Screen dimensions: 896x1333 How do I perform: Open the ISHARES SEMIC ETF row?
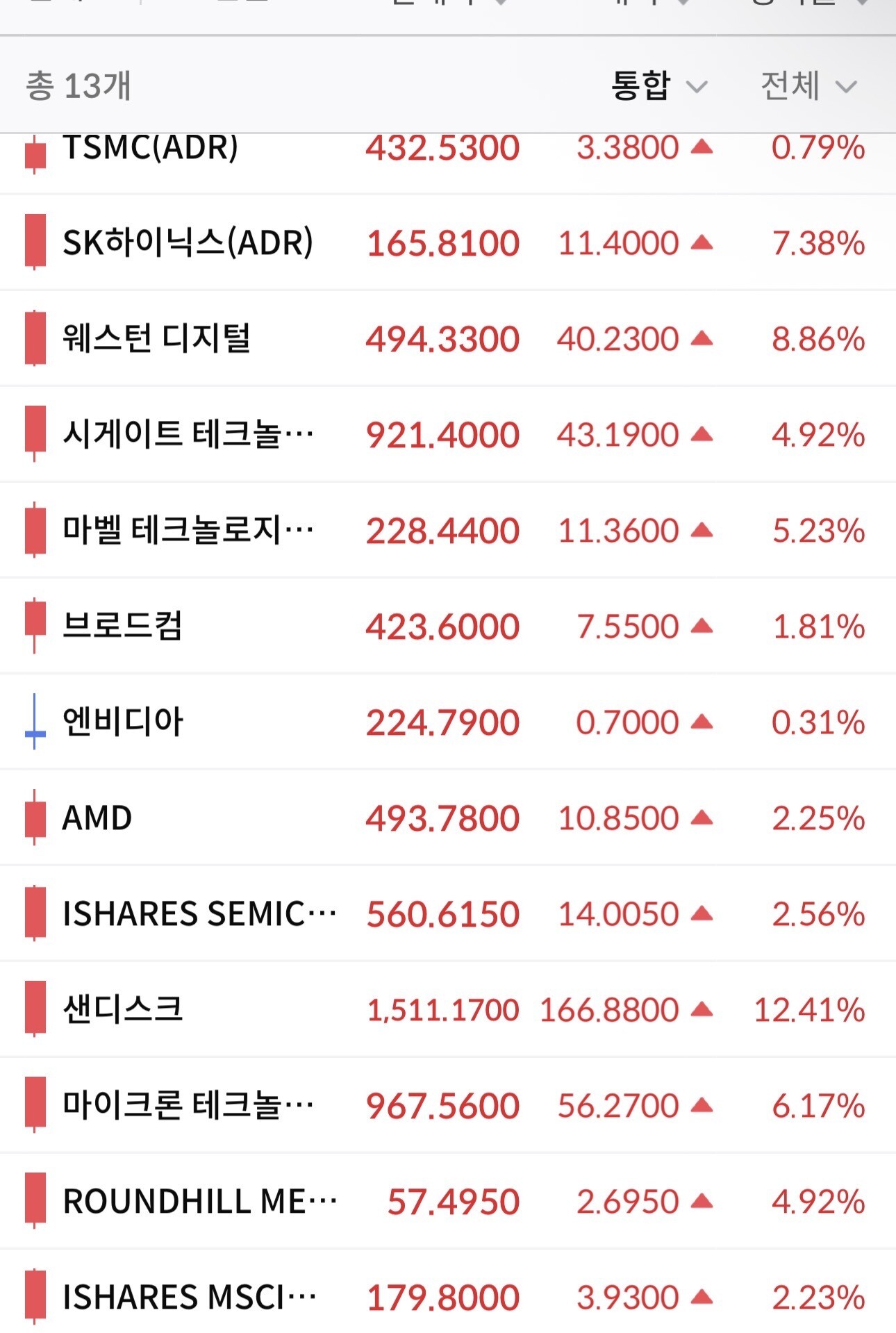pyautogui.click(x=448, y=913)
